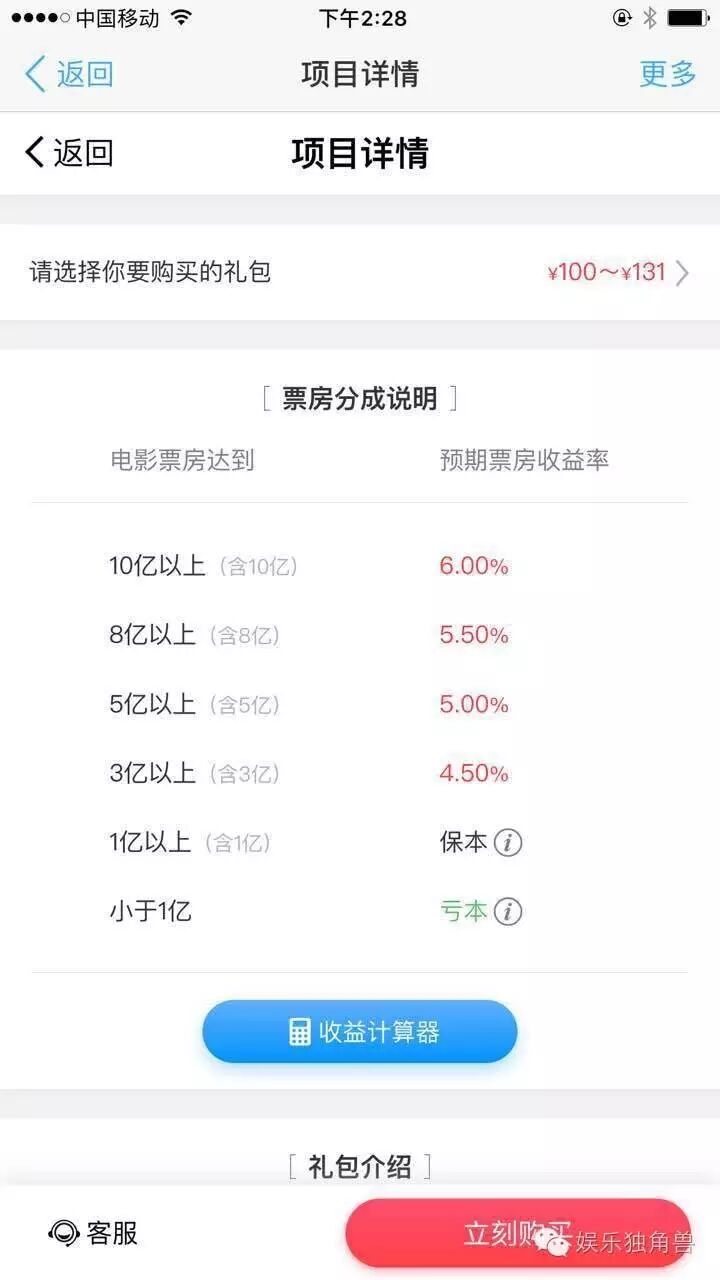Tap the black 返回 arrow beside 项目详情

coord(68,153)
